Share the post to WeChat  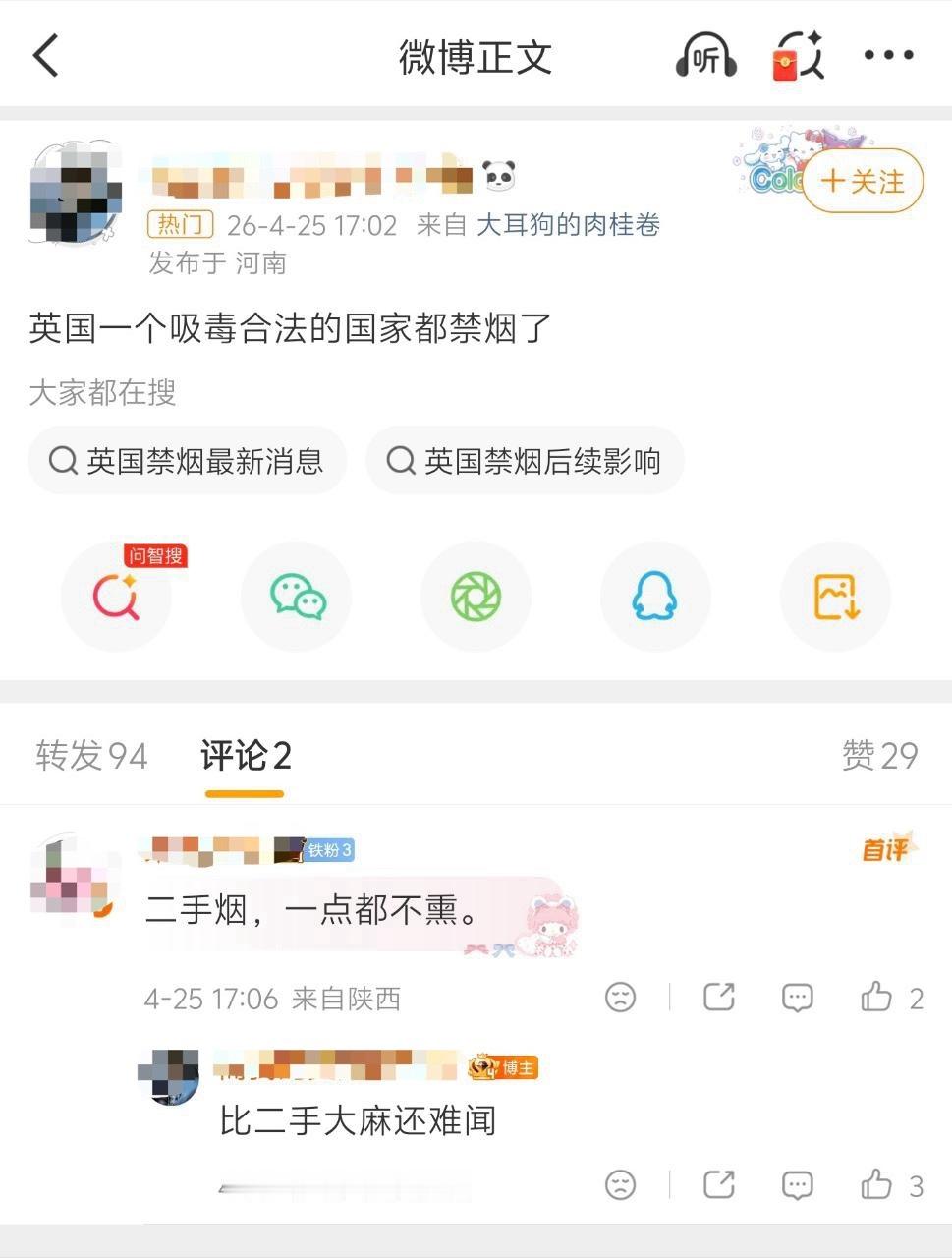(296, 597)
